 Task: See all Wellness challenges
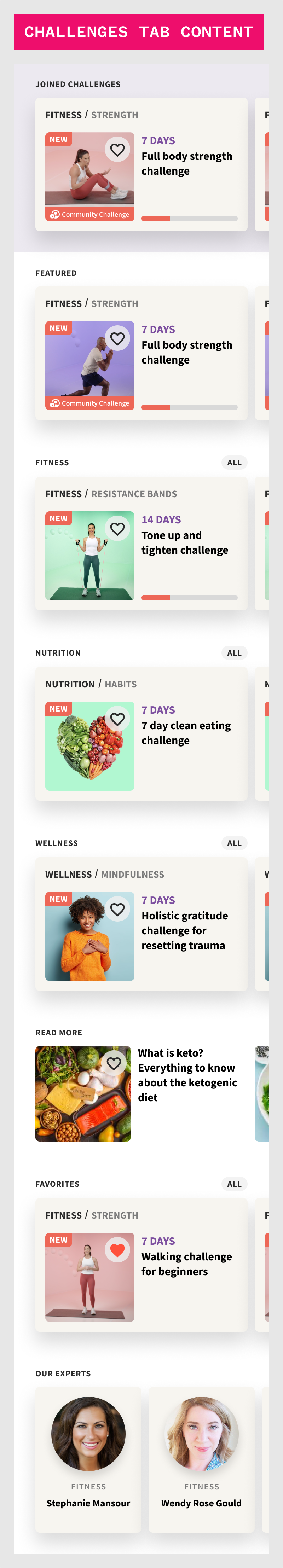tap(234, 843)
